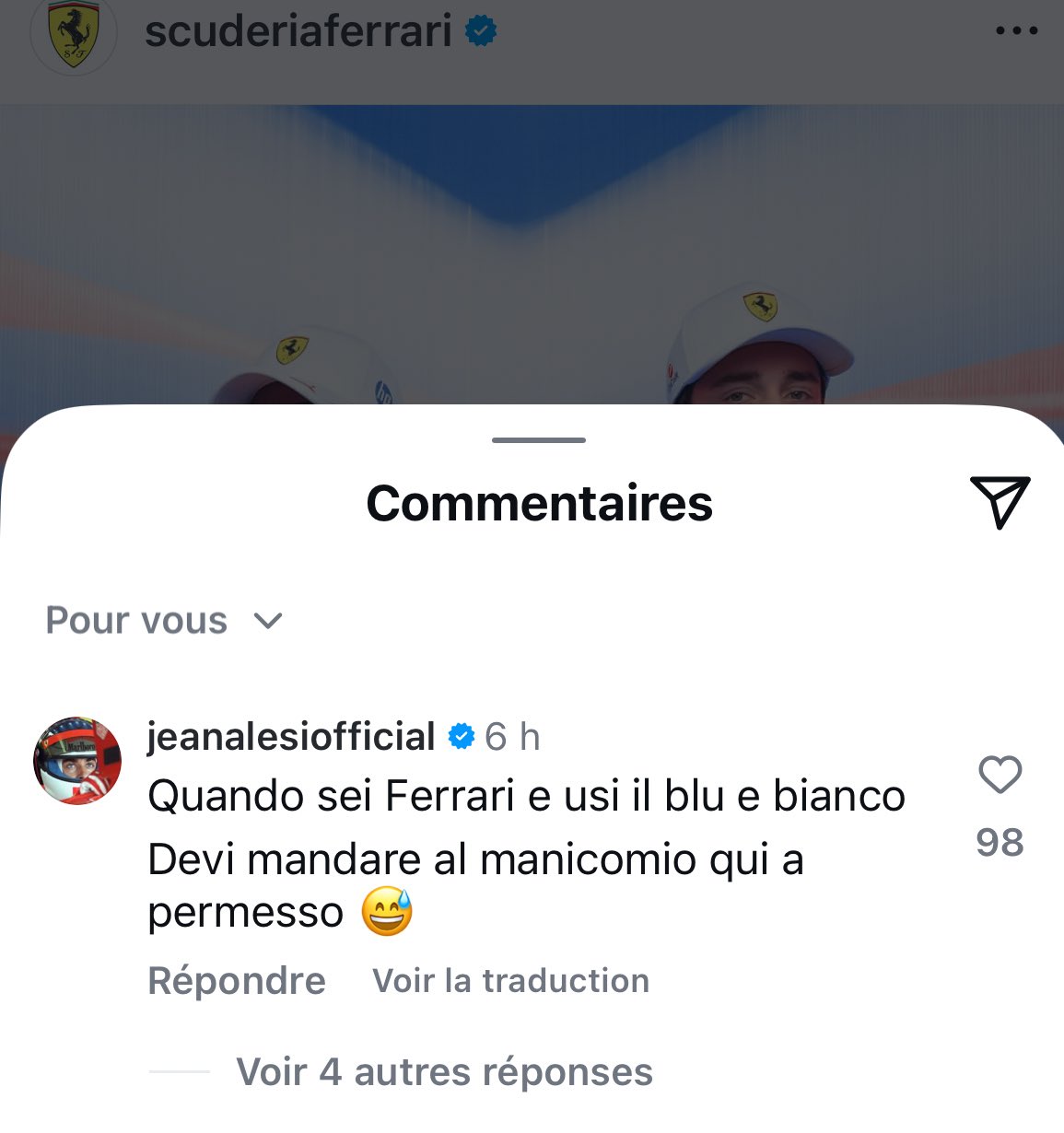Open the three-dot menu on scuderiaferrari post

[x=1017, y=31]
